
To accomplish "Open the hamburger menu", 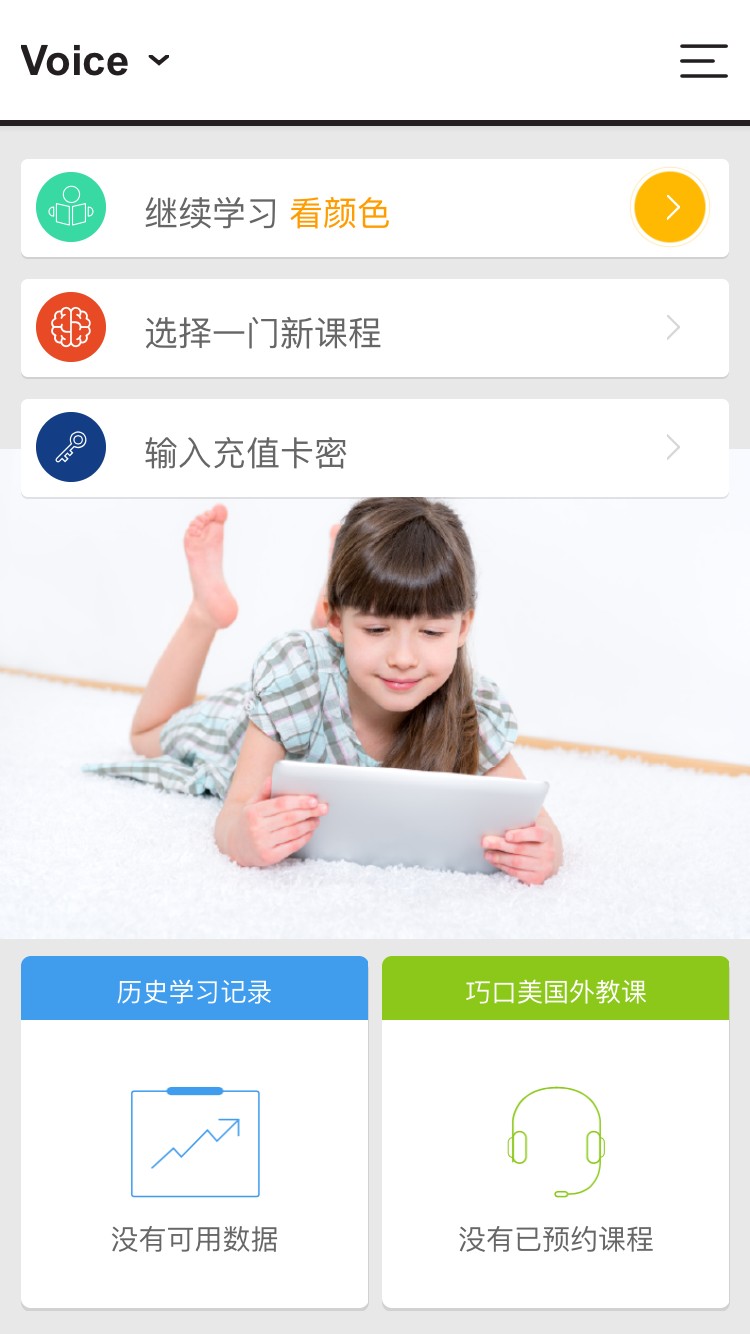I will (703, 61).
